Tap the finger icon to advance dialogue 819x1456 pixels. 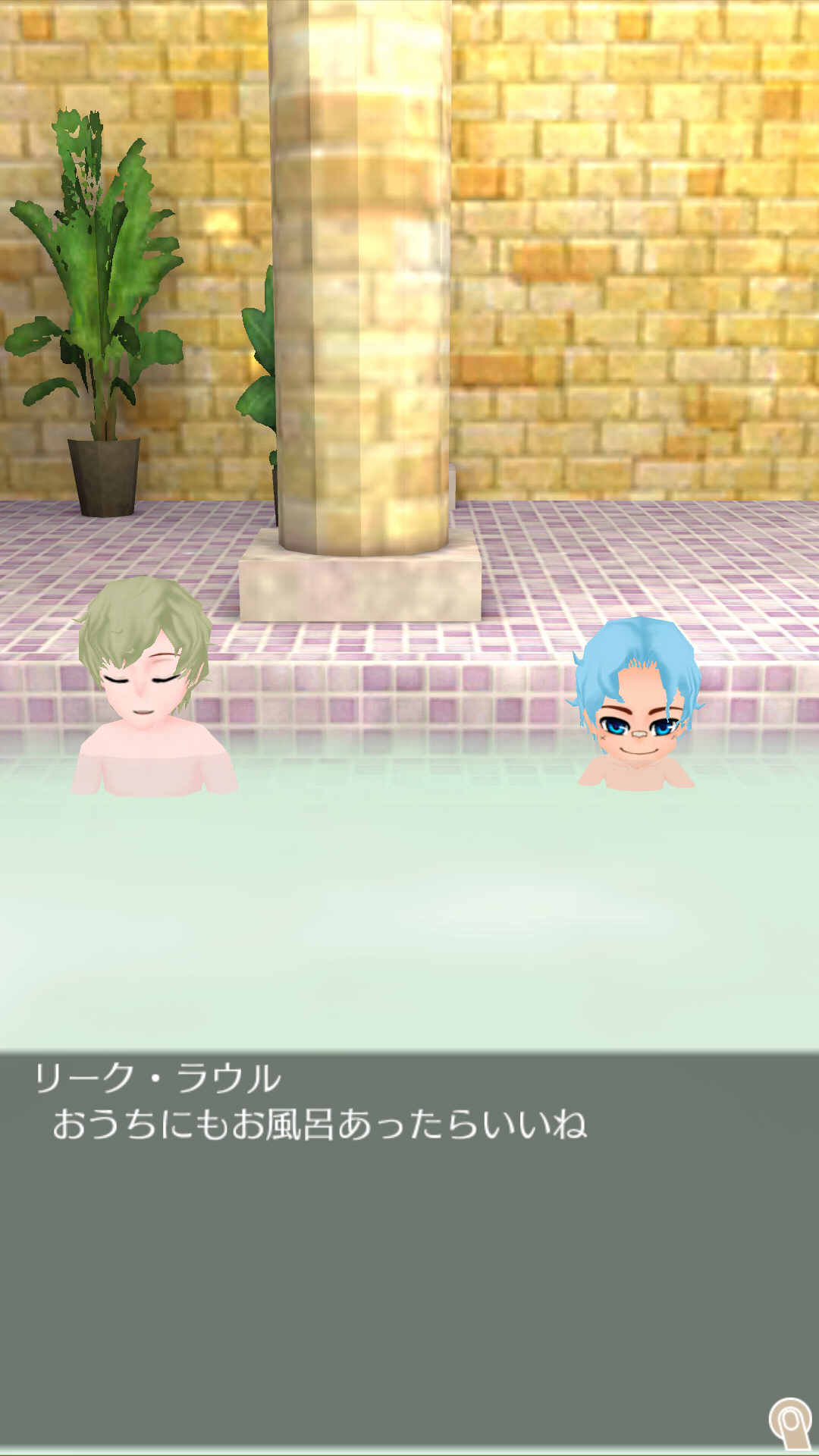click(x=789, y=1423)
